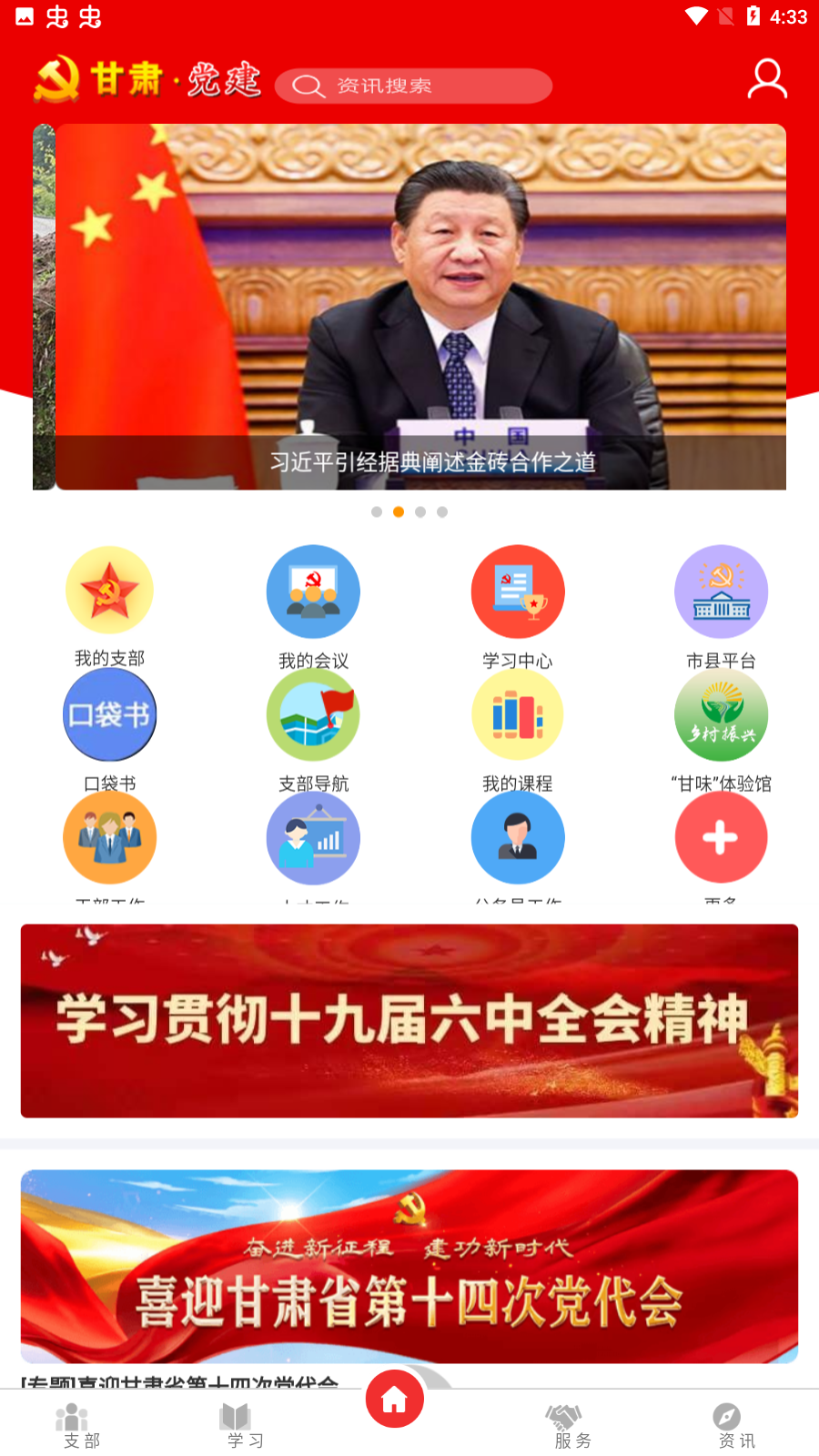
Task: Tap the 市县平台 platform icon
Action: pos(721,591)
